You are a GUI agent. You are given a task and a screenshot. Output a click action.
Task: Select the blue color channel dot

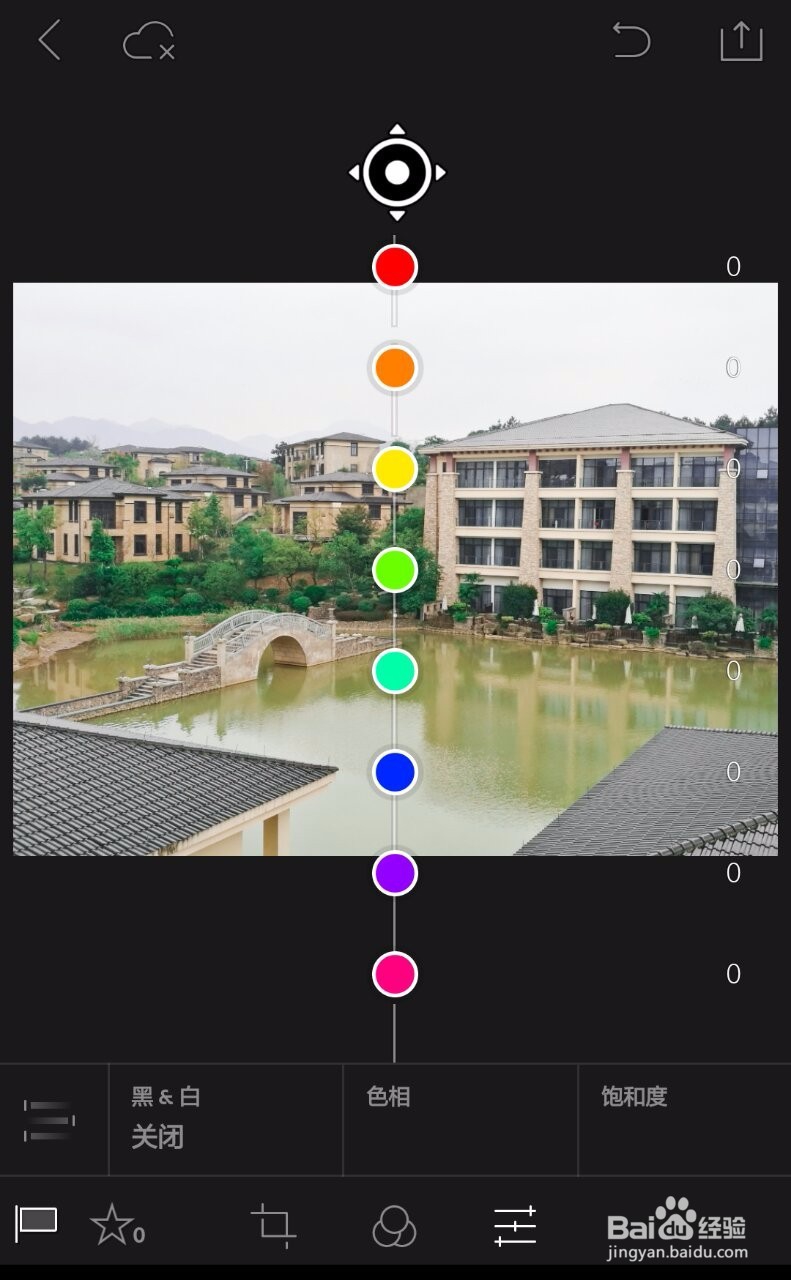(394, 772)
